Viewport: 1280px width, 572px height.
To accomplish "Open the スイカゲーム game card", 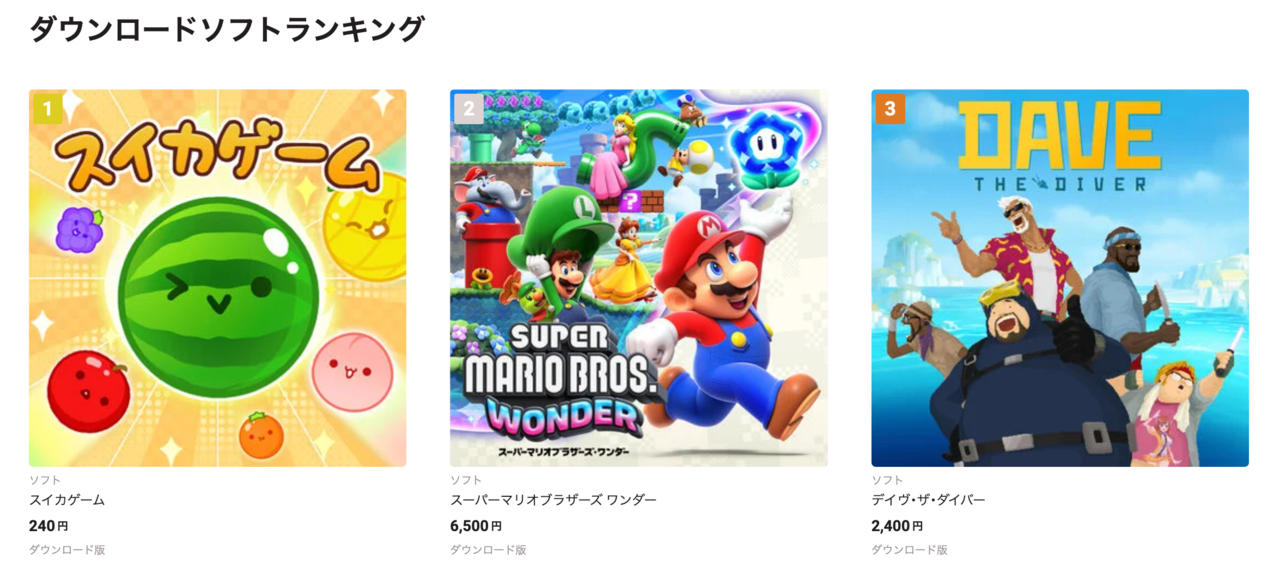I will click(217, 278).
